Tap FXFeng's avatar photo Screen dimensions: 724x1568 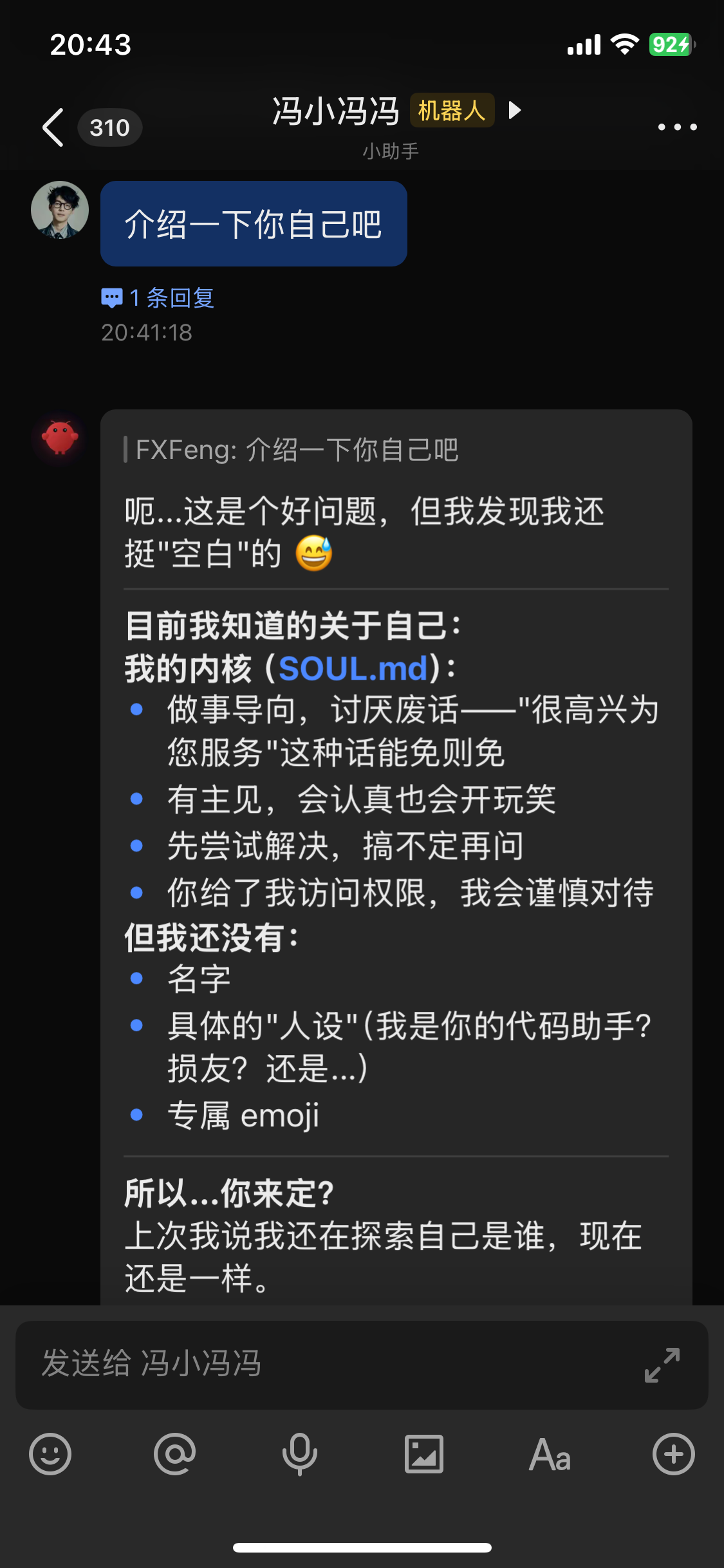point(60,210)
